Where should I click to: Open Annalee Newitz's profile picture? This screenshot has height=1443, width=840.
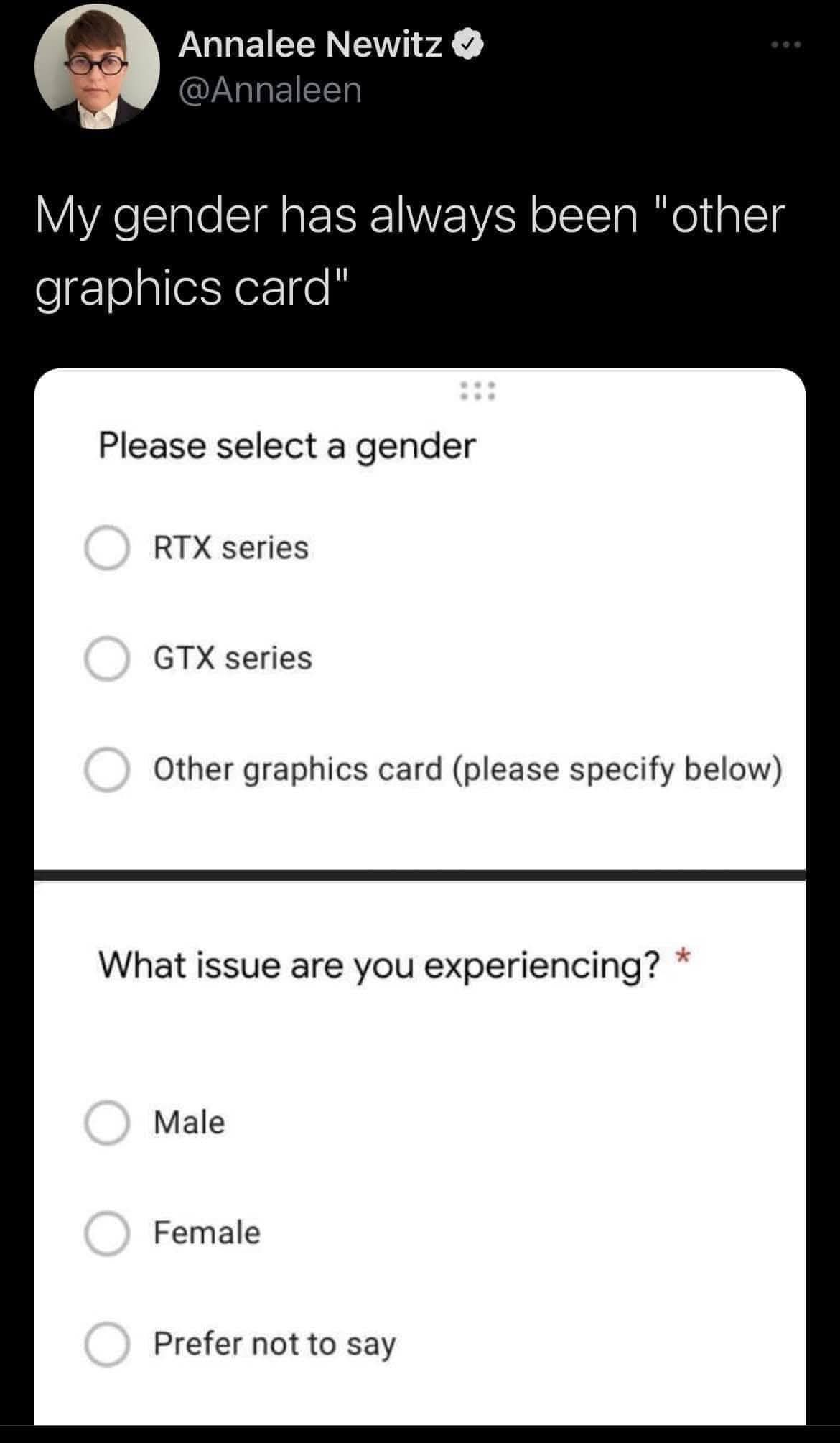click(x=97, y=67)
